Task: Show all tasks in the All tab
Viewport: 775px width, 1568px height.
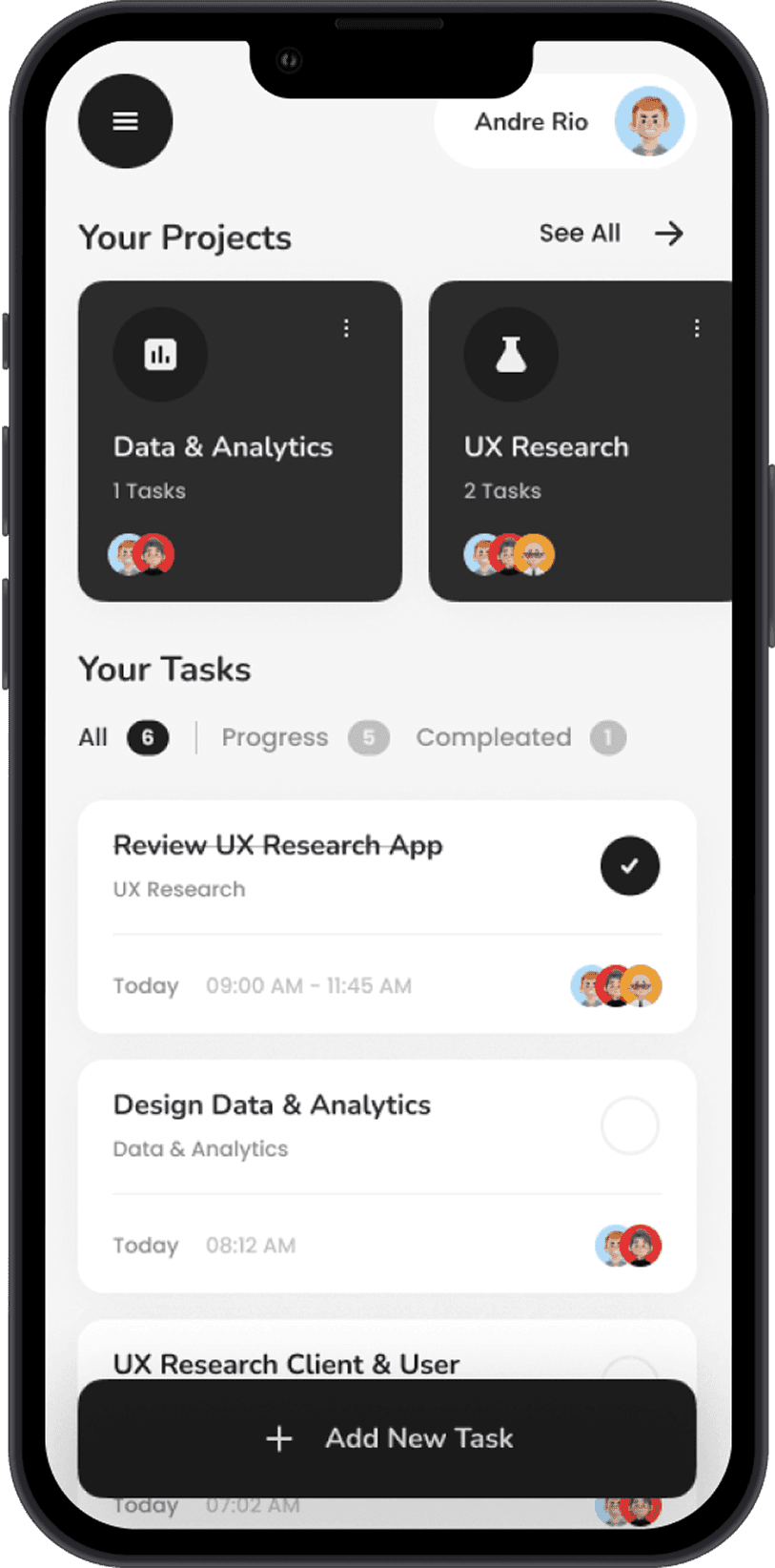Action: [122, 737]
